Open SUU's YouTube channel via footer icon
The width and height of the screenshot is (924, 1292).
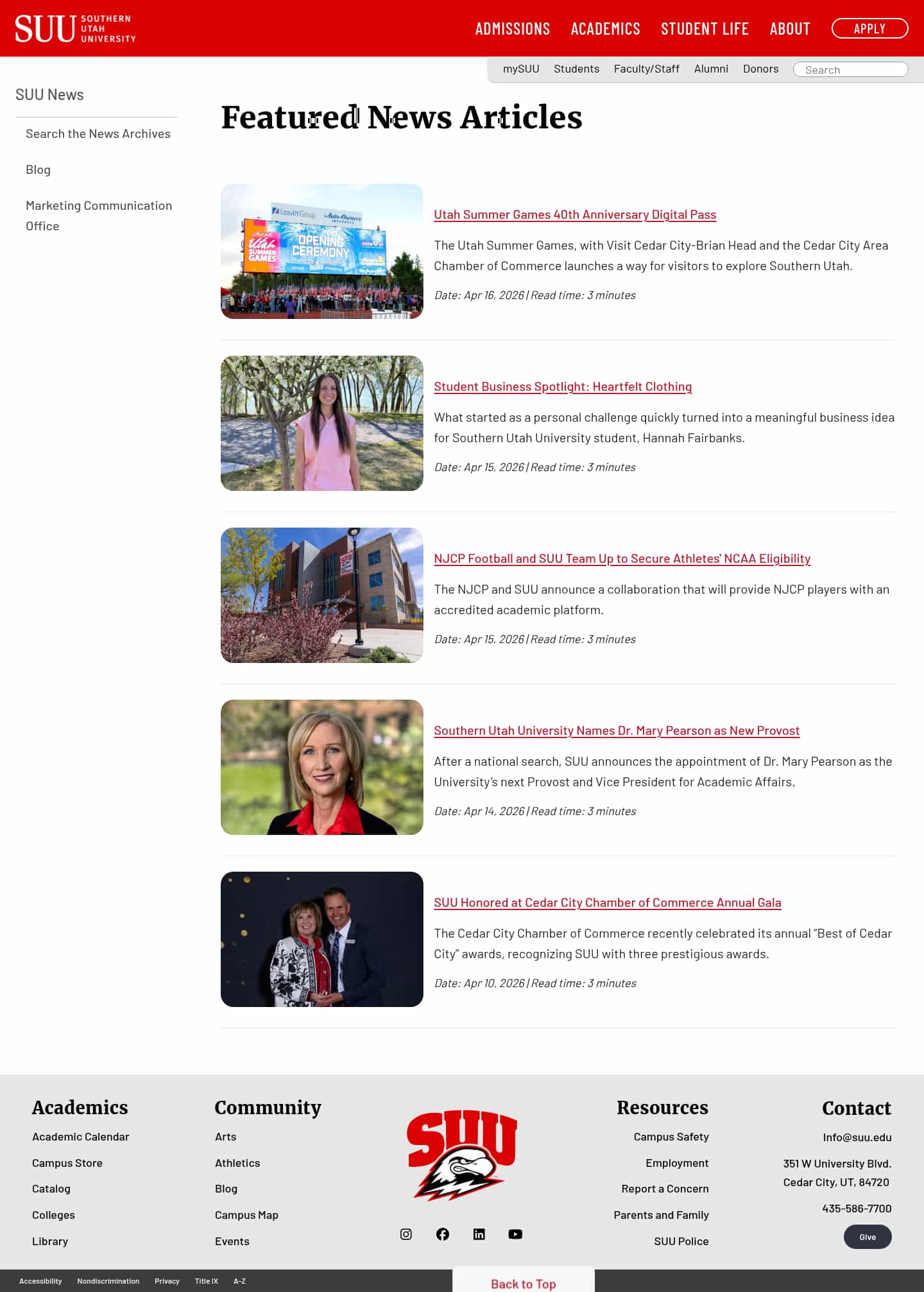coord(515,1234)
